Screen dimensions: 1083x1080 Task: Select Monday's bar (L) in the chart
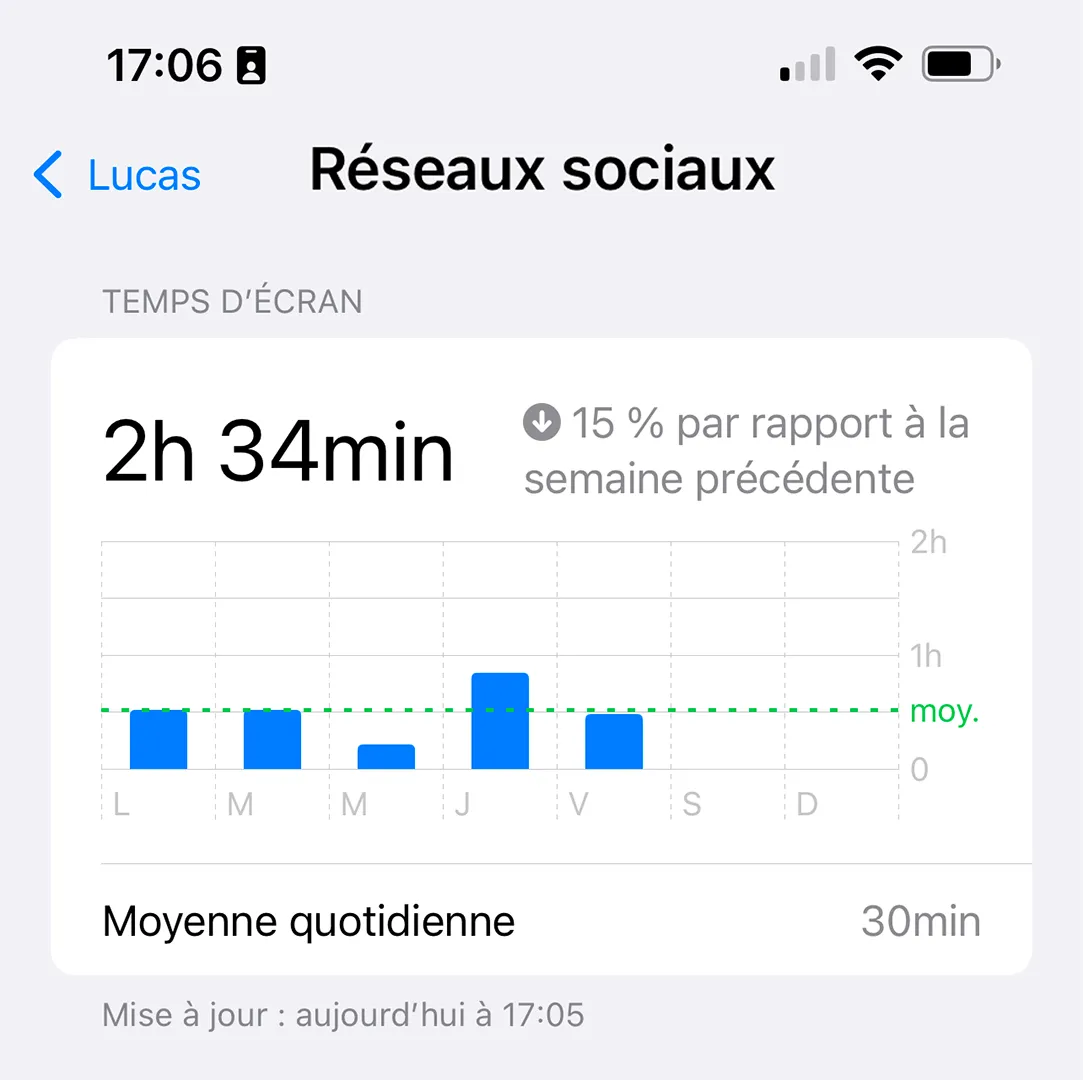tap(158, 739)
